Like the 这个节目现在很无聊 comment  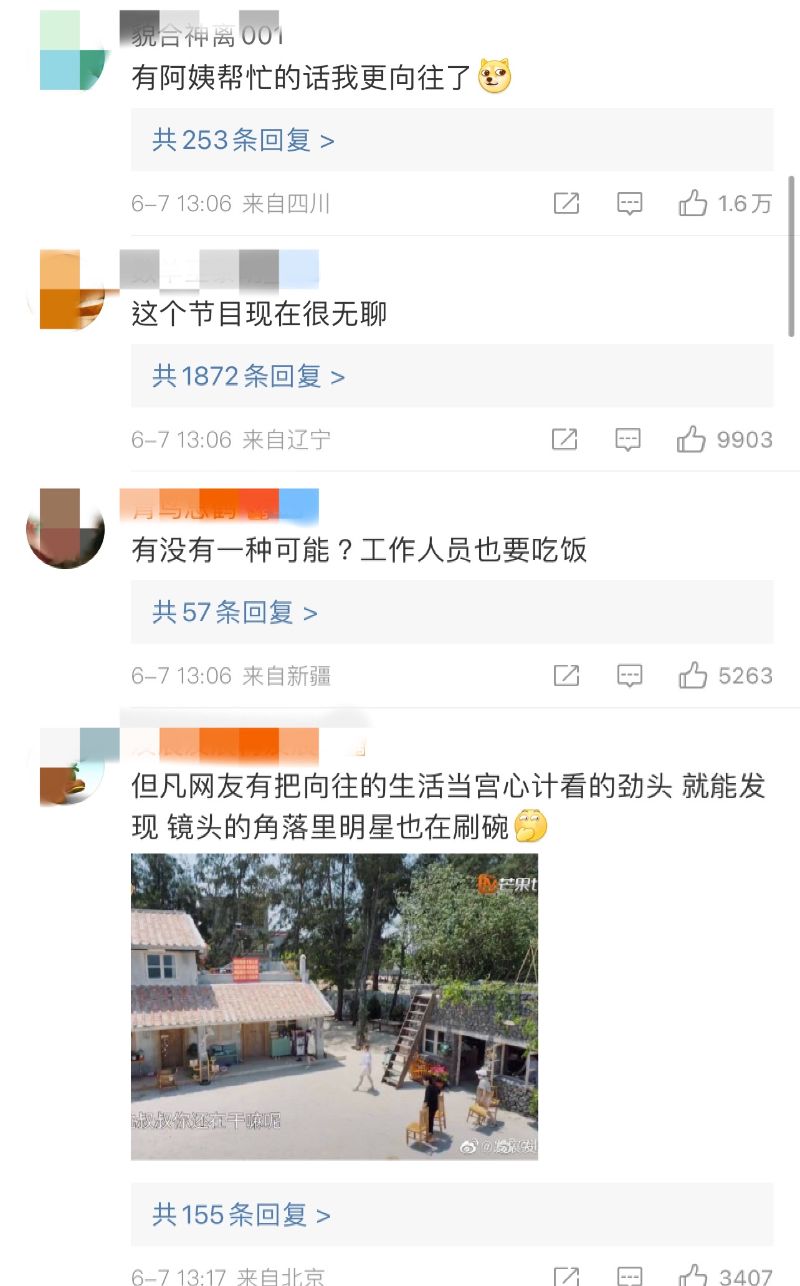(x=691, y=440)
